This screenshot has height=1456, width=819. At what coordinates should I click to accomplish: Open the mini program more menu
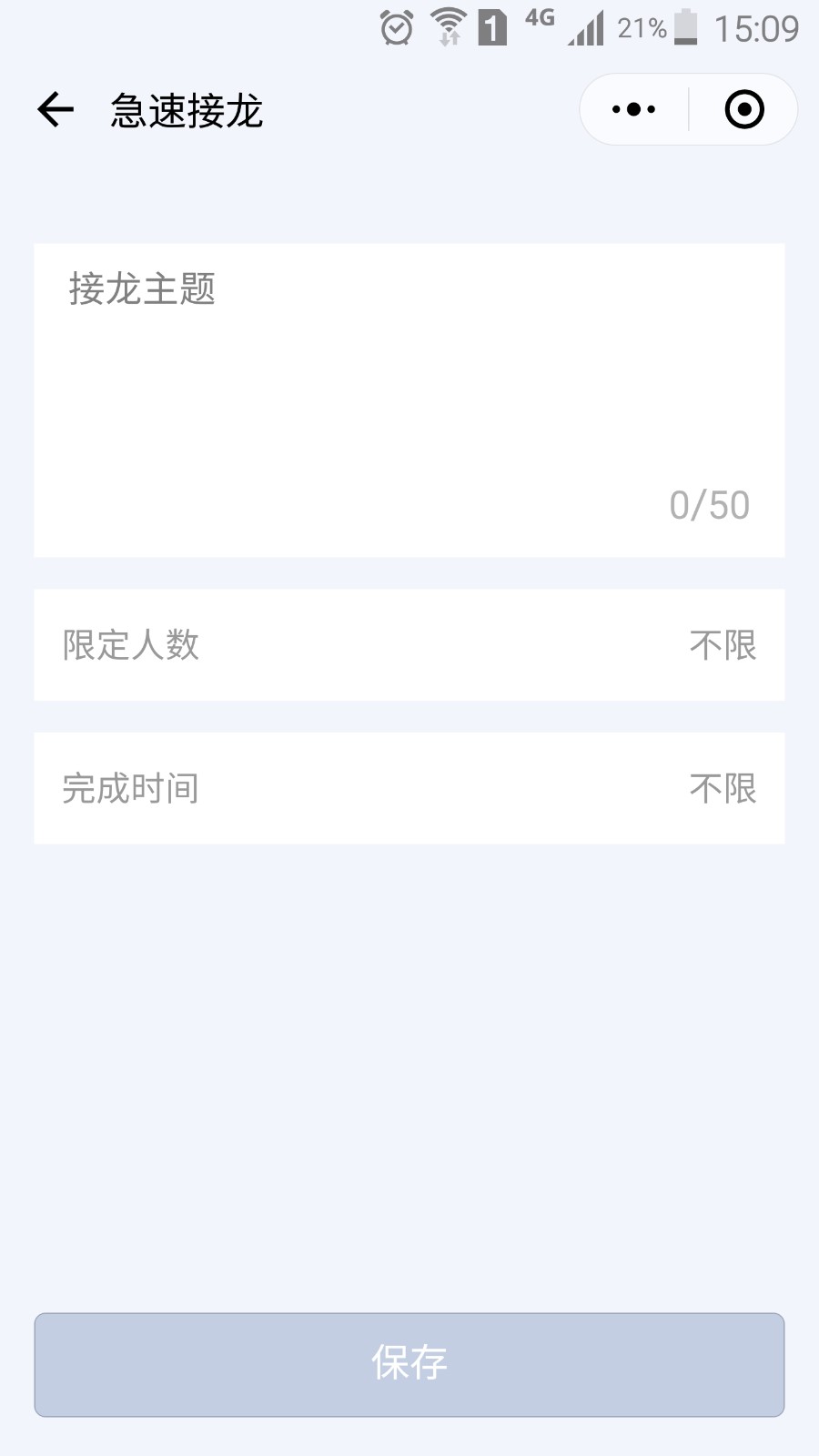tap(634, 109)
